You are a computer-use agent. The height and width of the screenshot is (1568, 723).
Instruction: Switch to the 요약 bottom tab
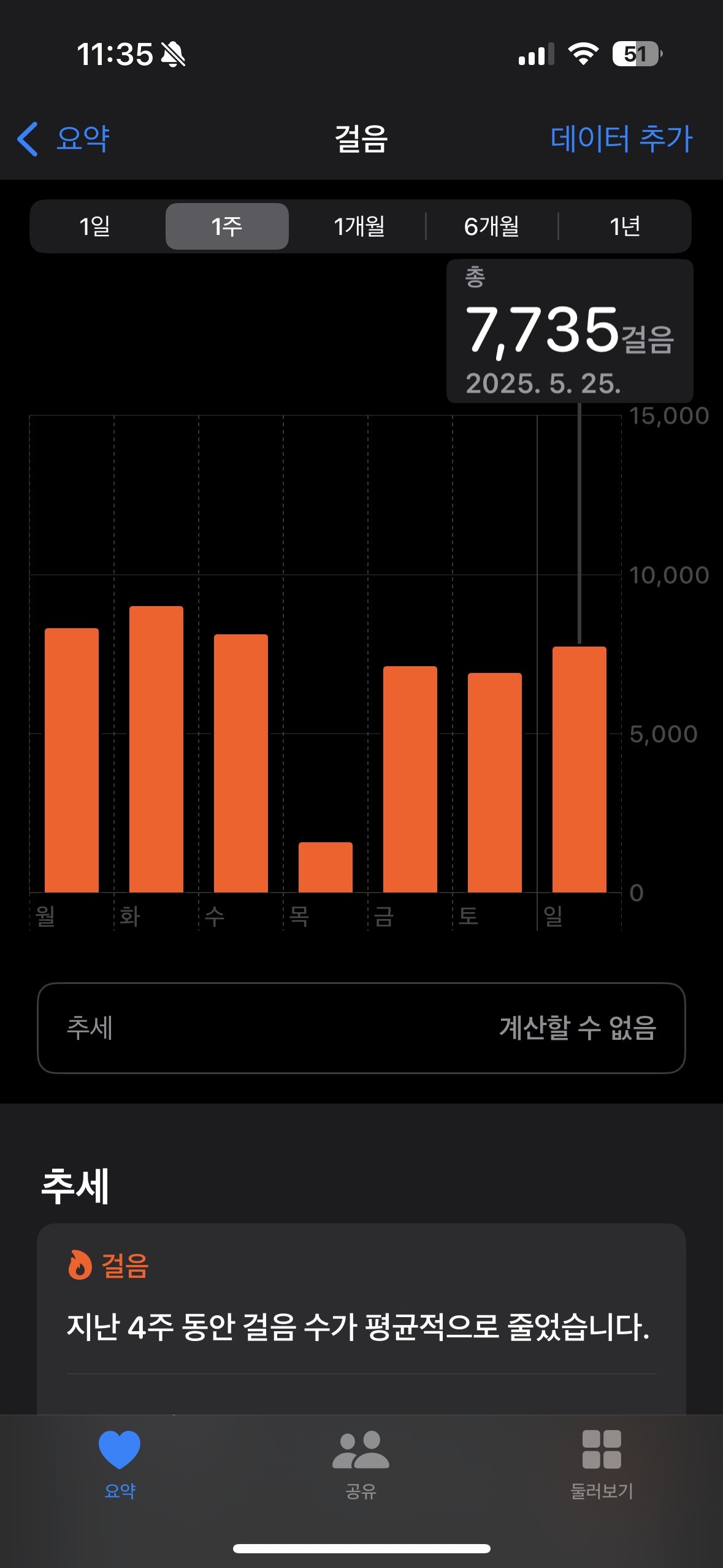click(x=120, y=1463)
